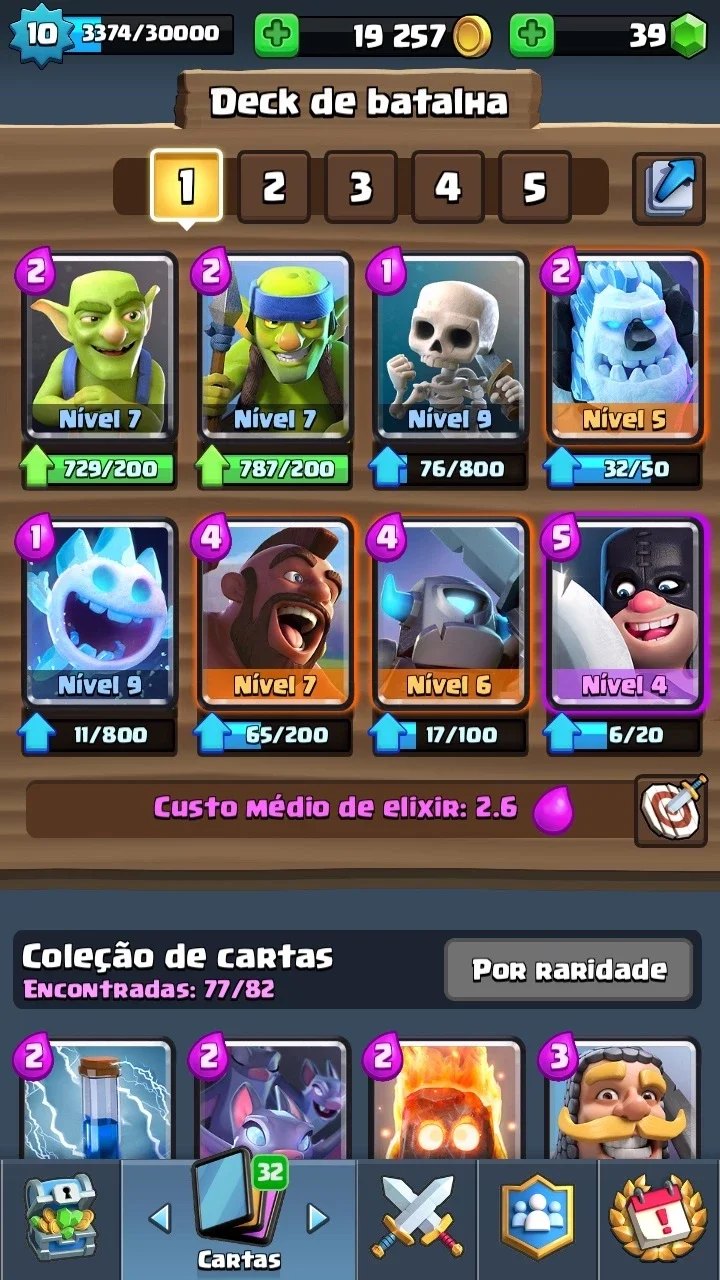Open the clan social tab
720x1280 pixels.
tap(538, 1219)
